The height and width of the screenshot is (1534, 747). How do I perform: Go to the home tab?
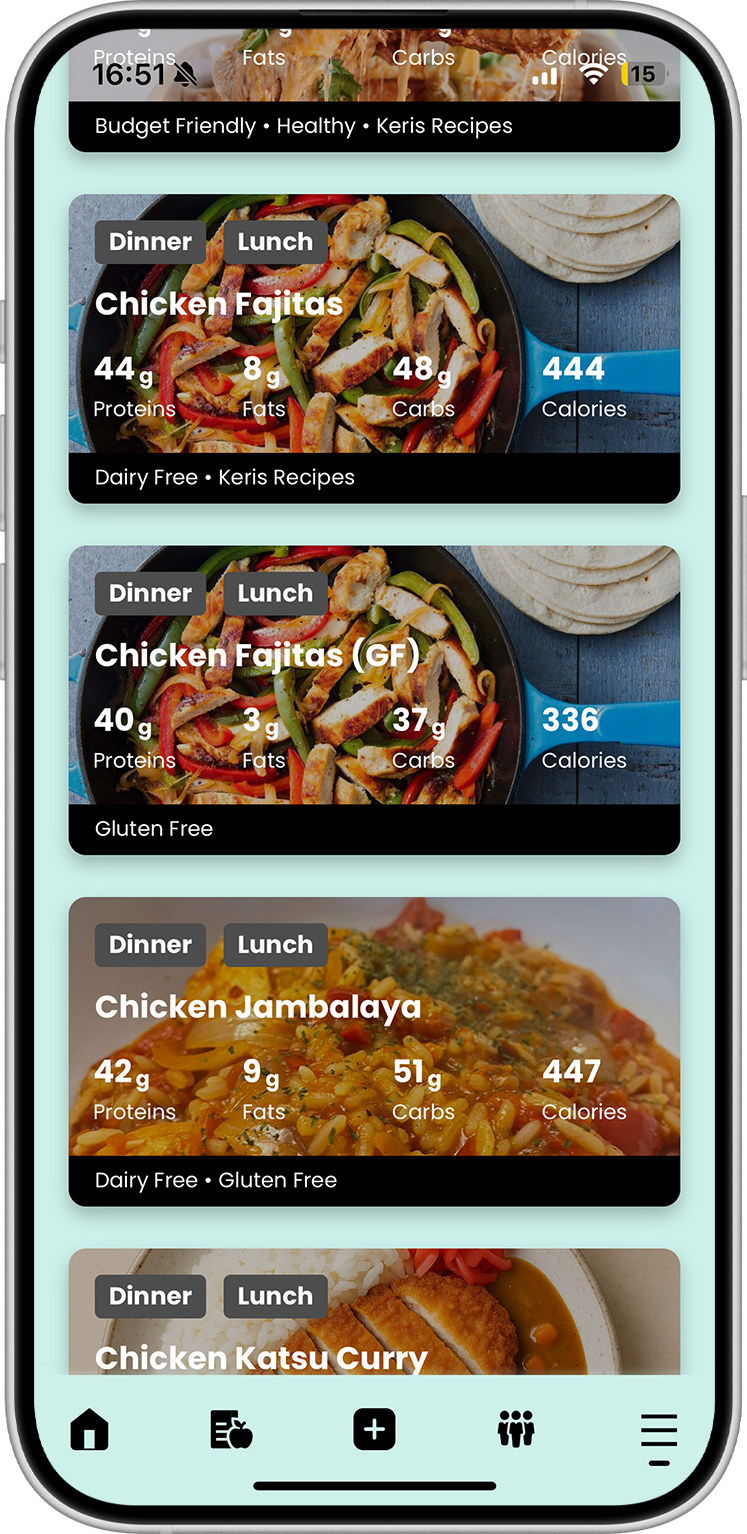(89, 1430)
